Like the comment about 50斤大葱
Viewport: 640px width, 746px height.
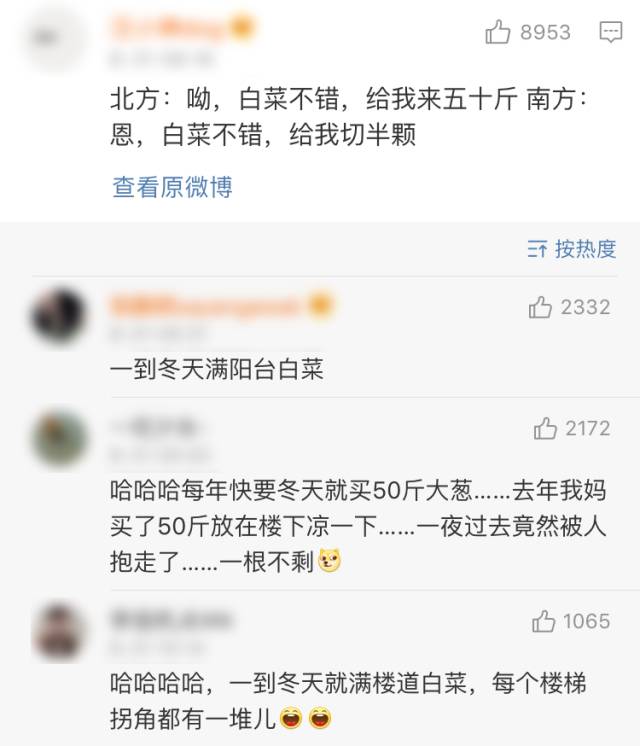click(x=545, y=429)
